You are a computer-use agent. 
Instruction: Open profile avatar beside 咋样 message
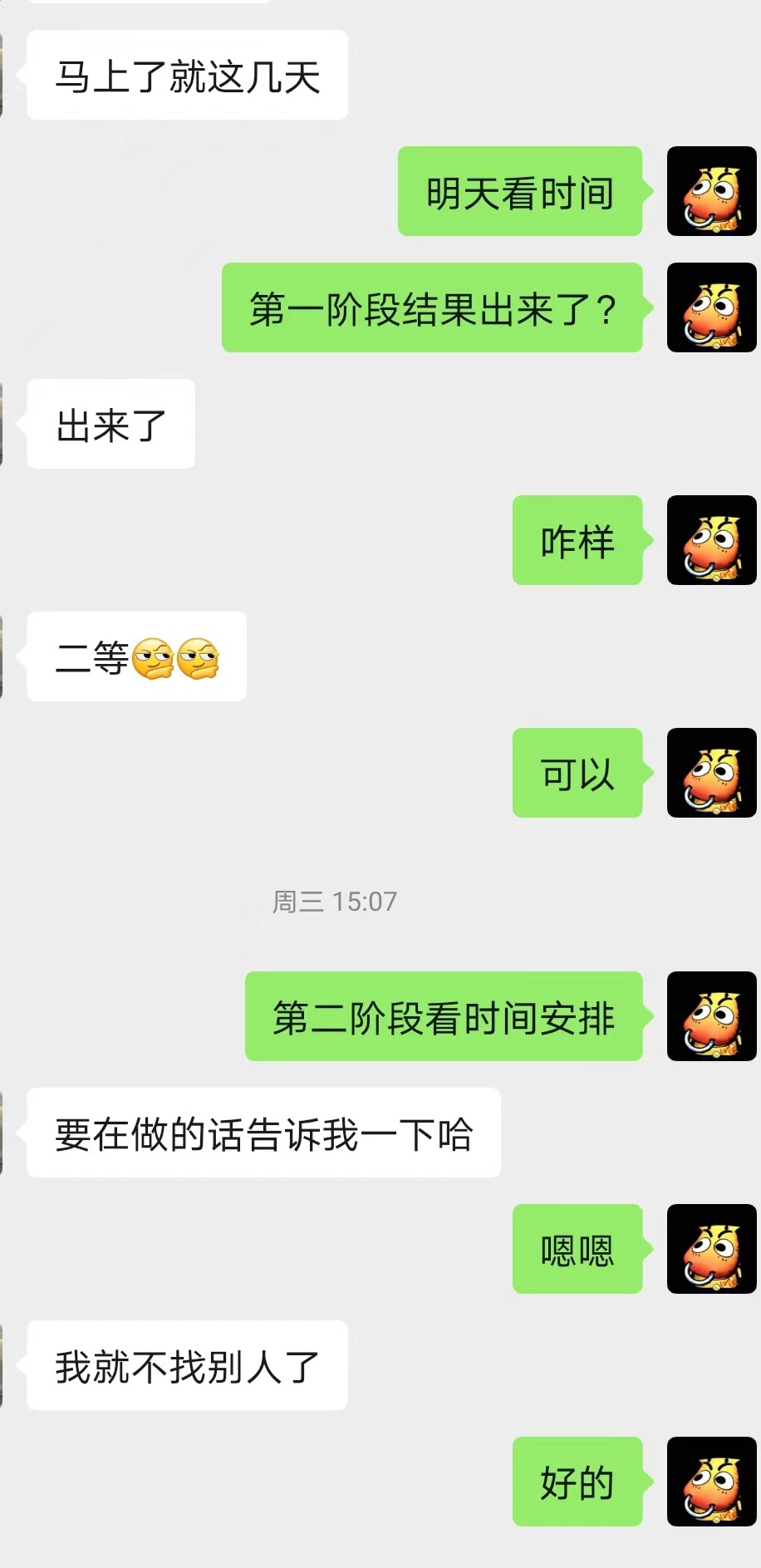(x=711, y=540)
